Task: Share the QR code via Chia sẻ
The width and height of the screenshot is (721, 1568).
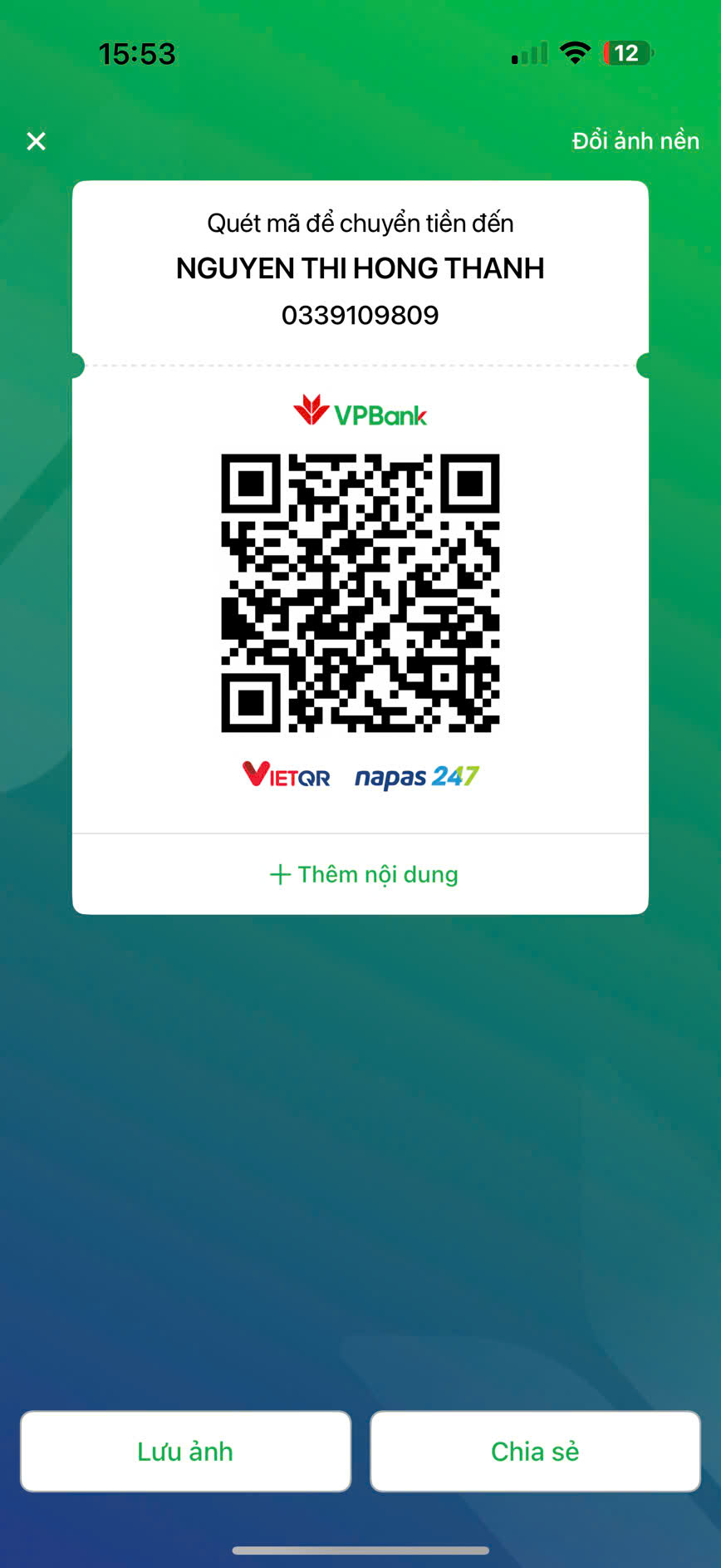Action: pyautogui.click(x=535, y=1451)
